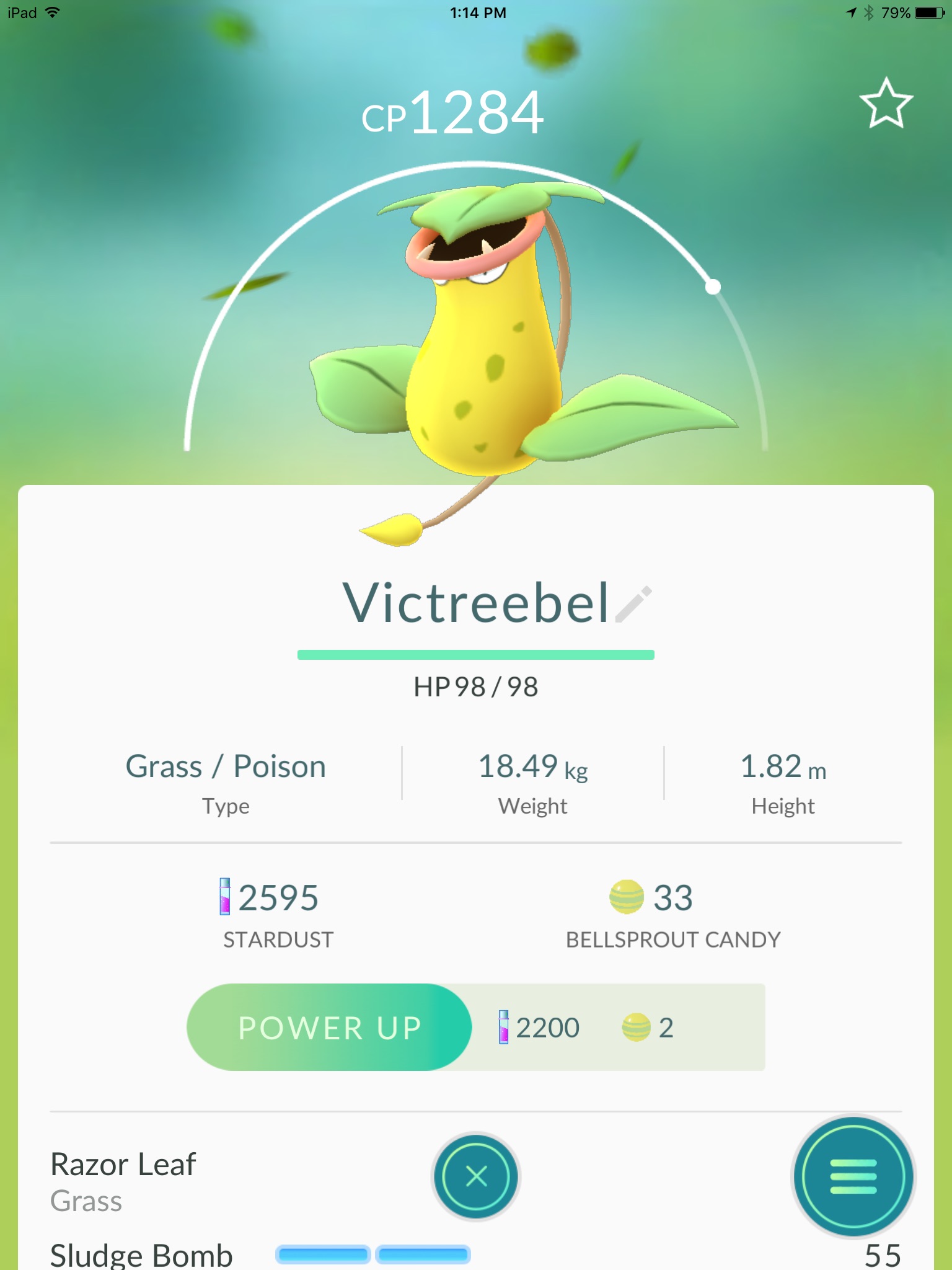This screenshot has height=1270, width=952.
Task: Edit Victreebel's nickname with the pencil icon
Action: [633, 604]
